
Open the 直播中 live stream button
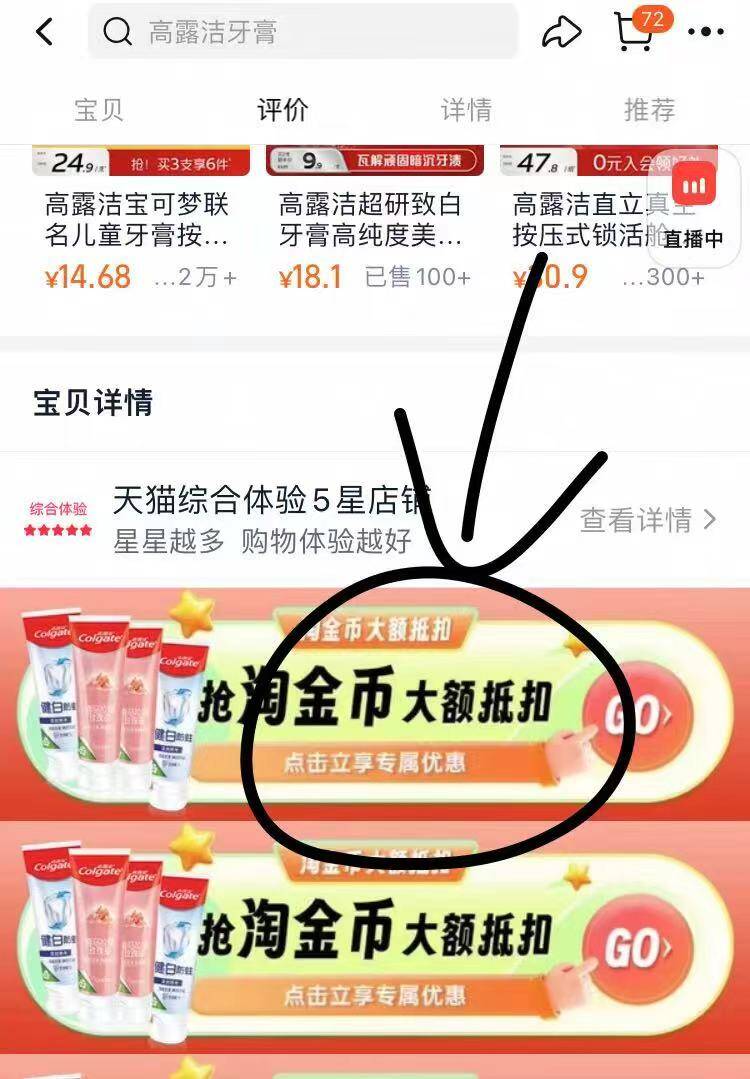tap(694, 210)
